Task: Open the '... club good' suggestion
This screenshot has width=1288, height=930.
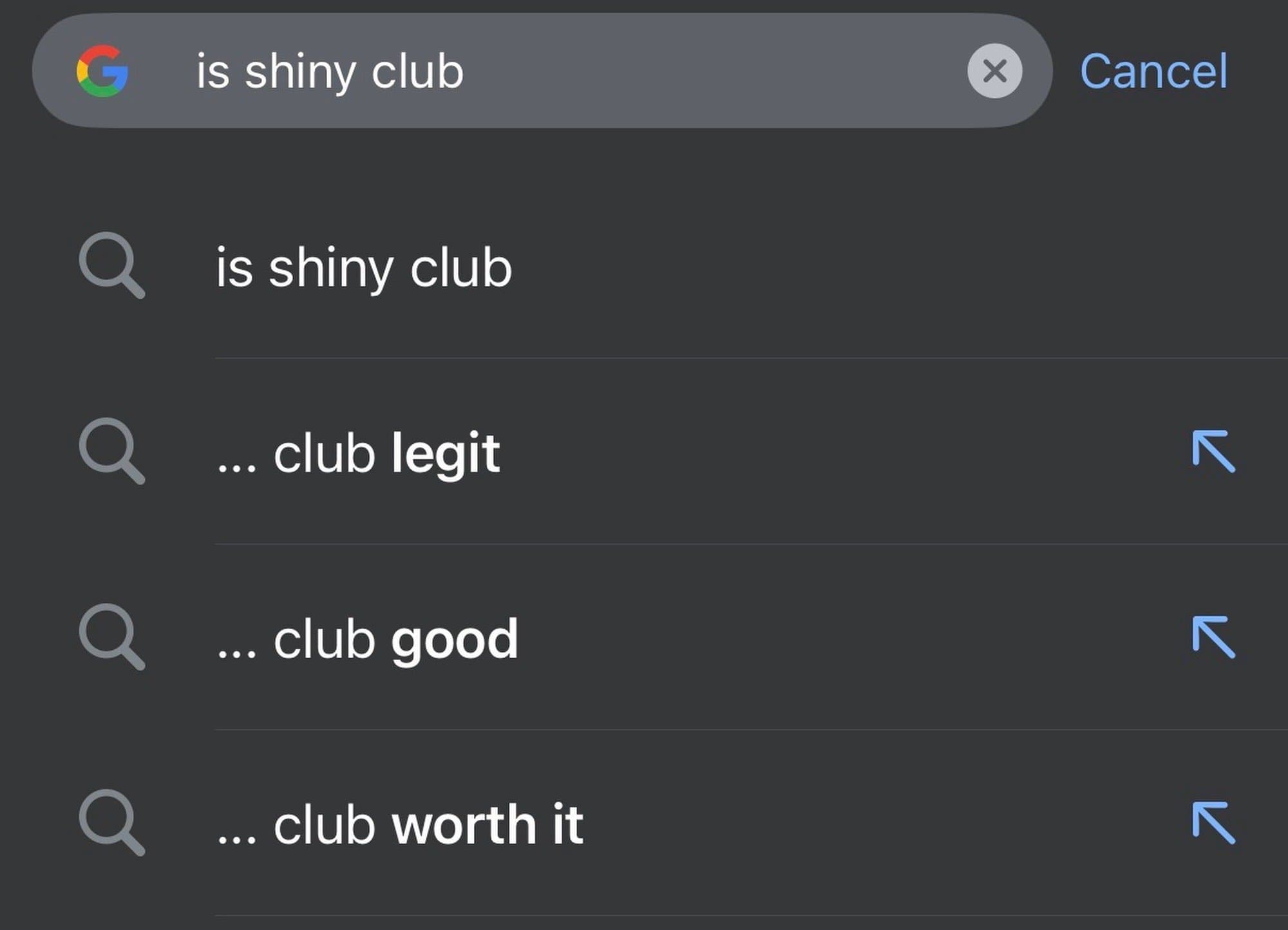Action: point(367,640)
